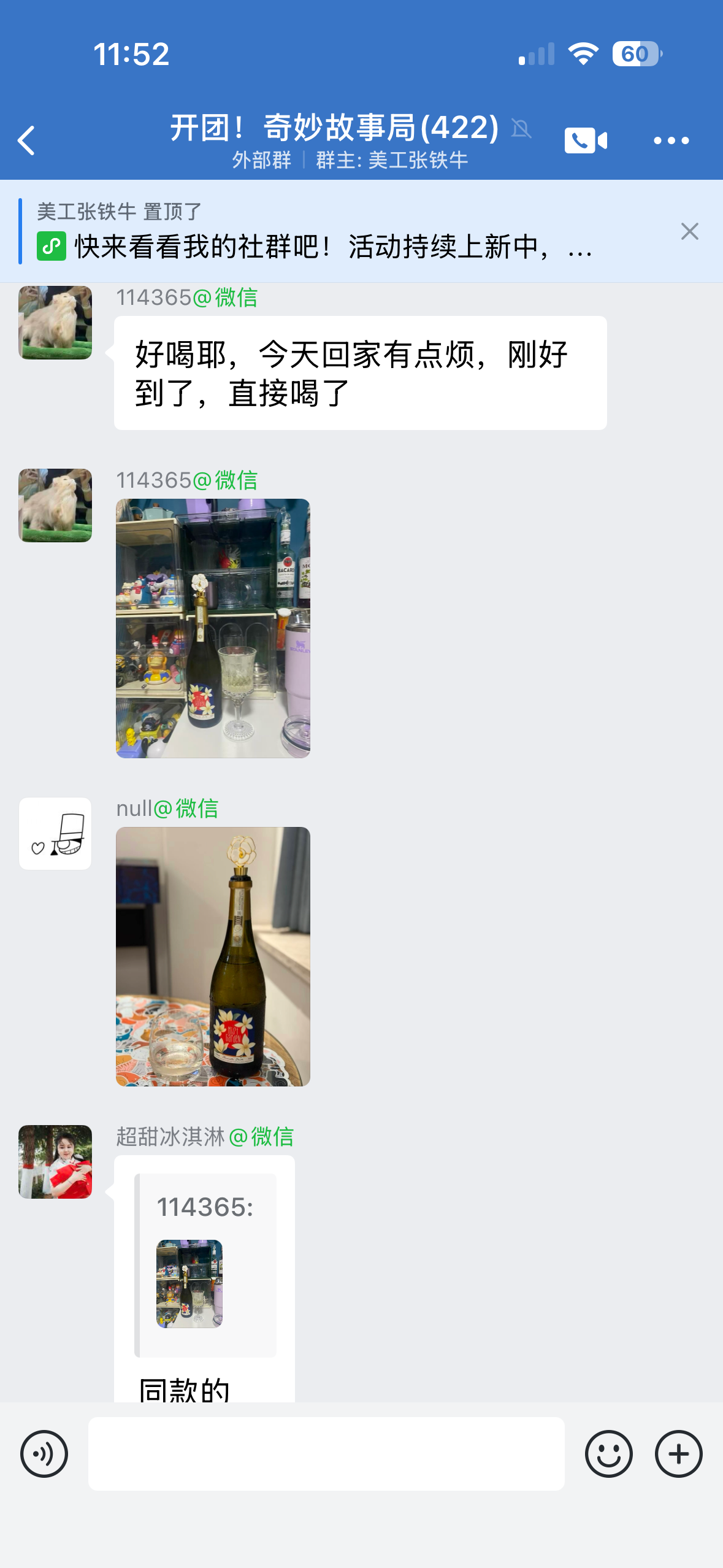Viewport: 723px width, 1568px height.
Task: Open 114365's avatar beside the 好喝耶 message
Action: coord(55,323)
